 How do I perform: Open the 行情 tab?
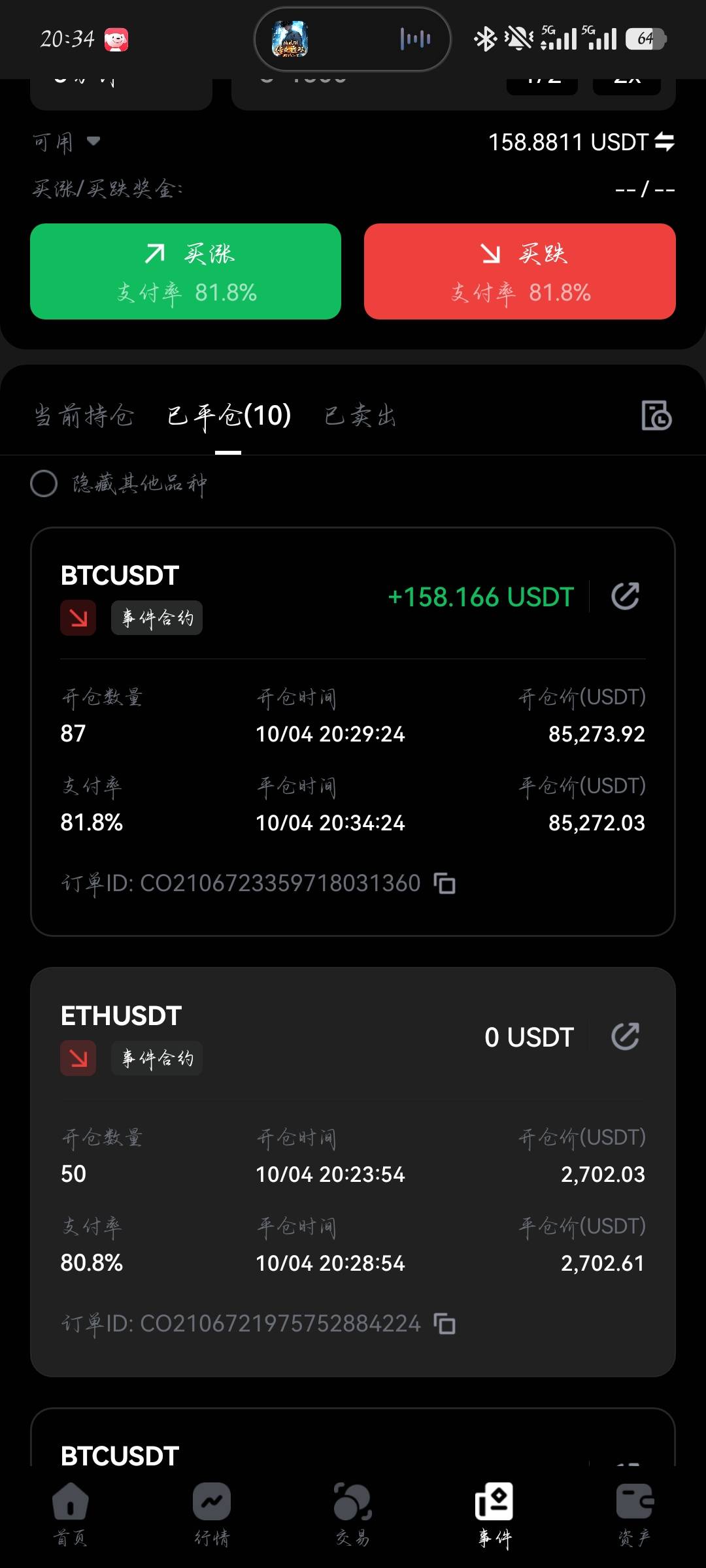click(x=212, y=1514)
